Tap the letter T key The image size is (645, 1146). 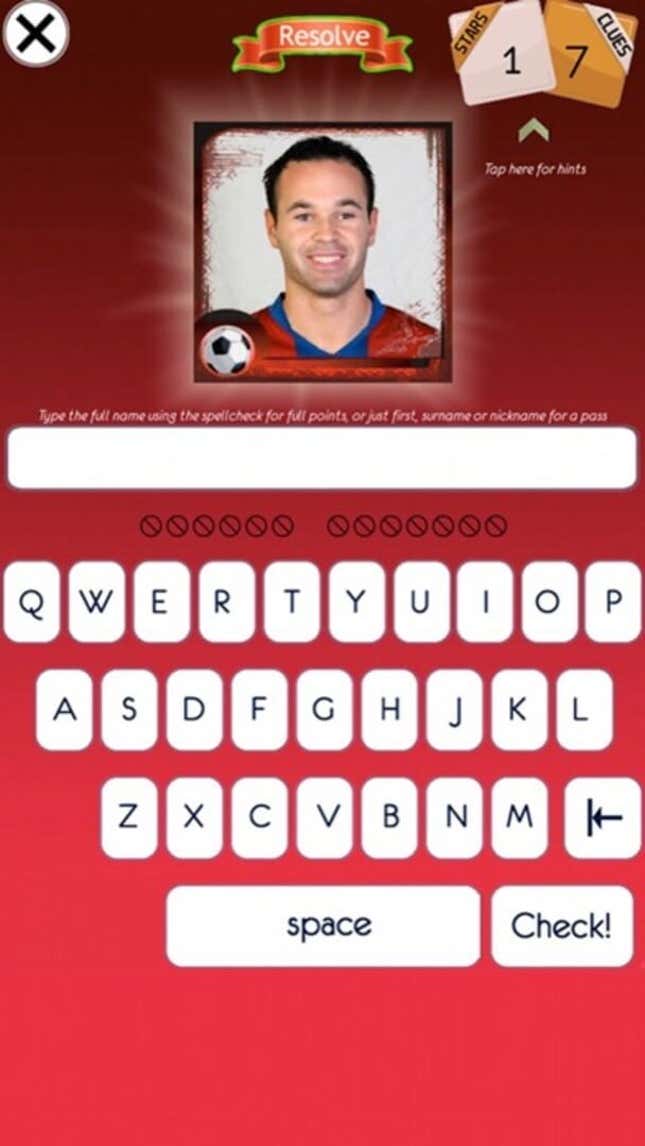tap(291, 602)
